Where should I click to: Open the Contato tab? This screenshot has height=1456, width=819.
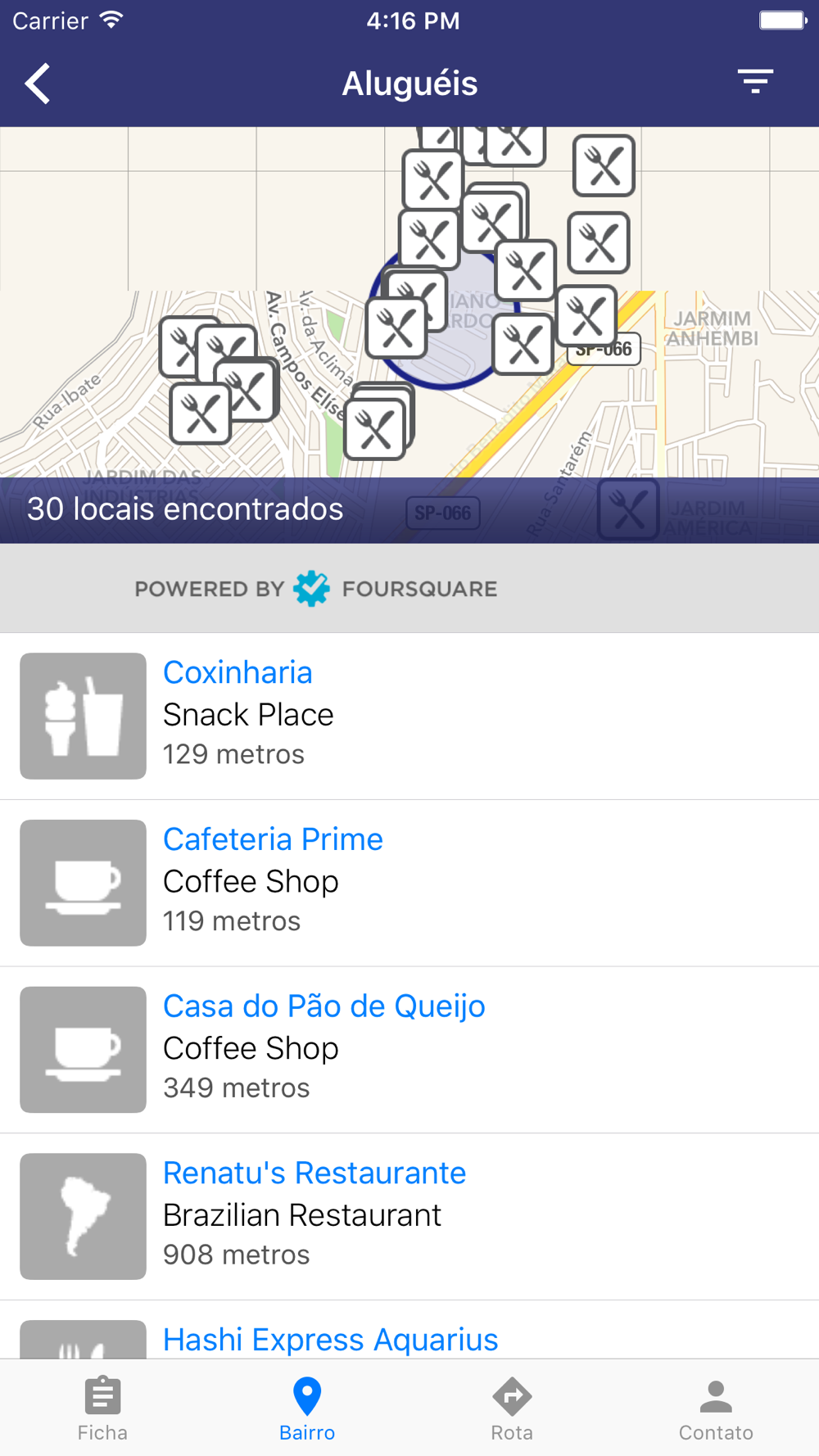point(716,1409)
